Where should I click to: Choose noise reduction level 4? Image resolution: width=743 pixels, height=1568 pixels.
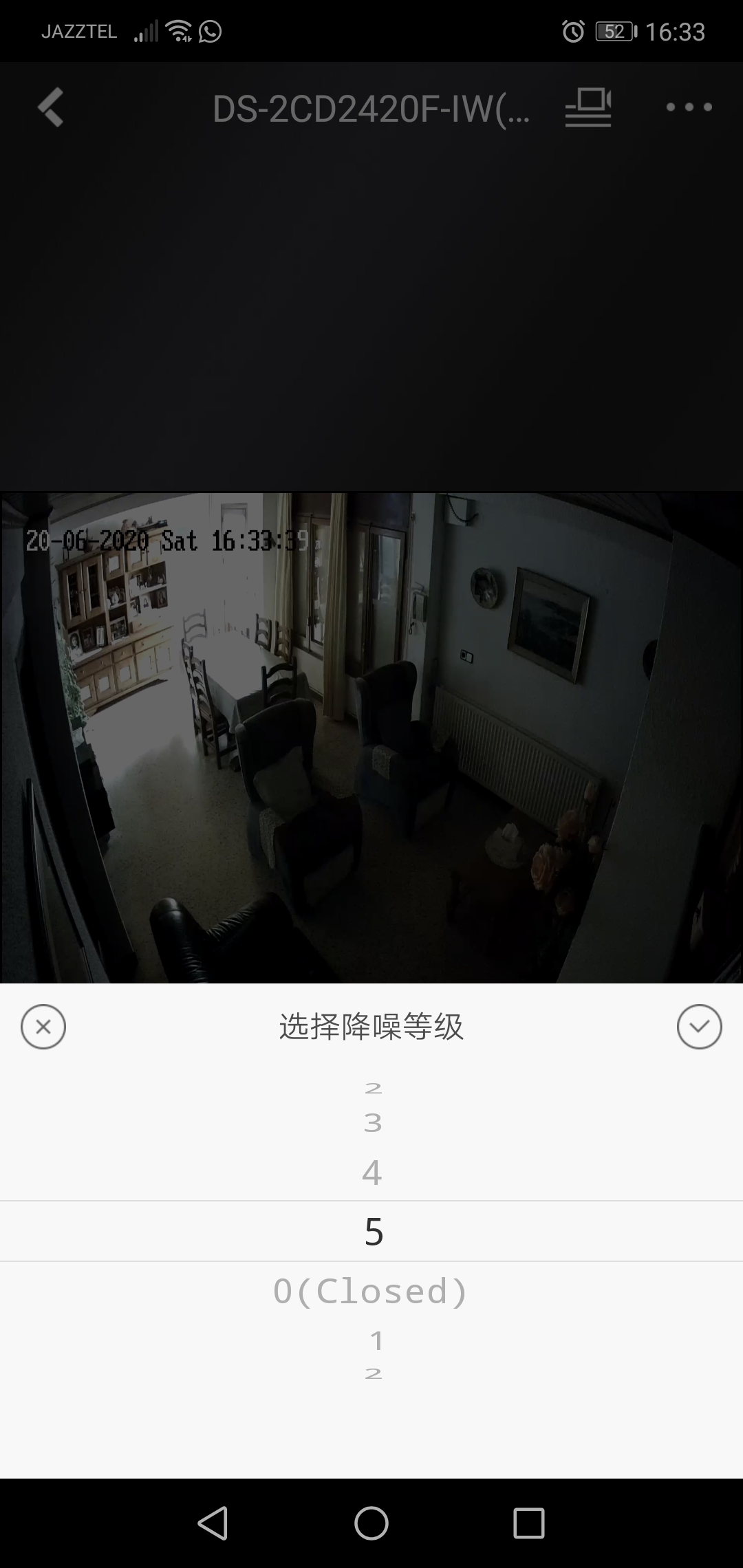pyautogui.click(x=371, y=1173)
